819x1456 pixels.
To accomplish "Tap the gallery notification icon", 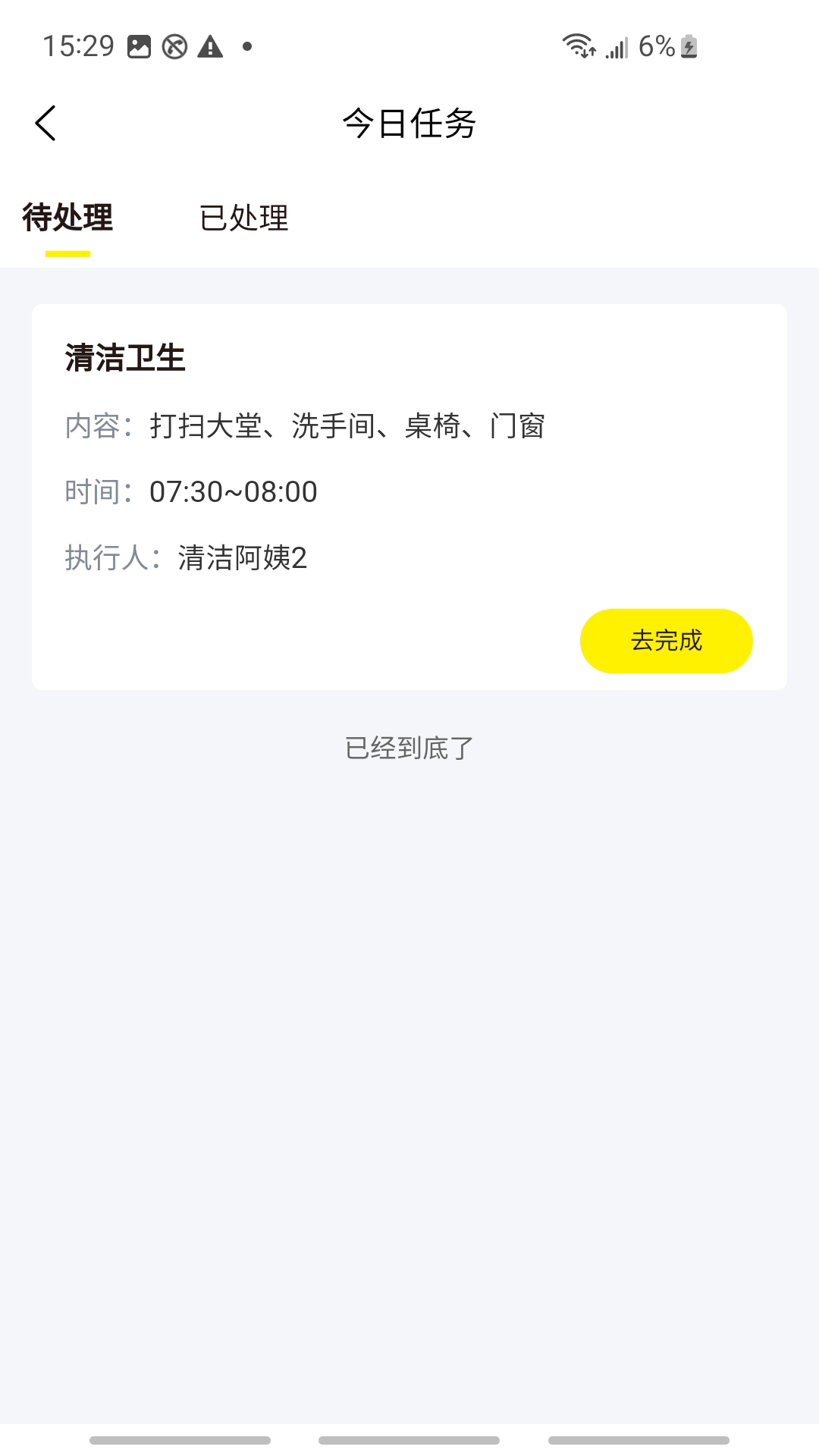I will pyautogui.click(x=138, y=47).
